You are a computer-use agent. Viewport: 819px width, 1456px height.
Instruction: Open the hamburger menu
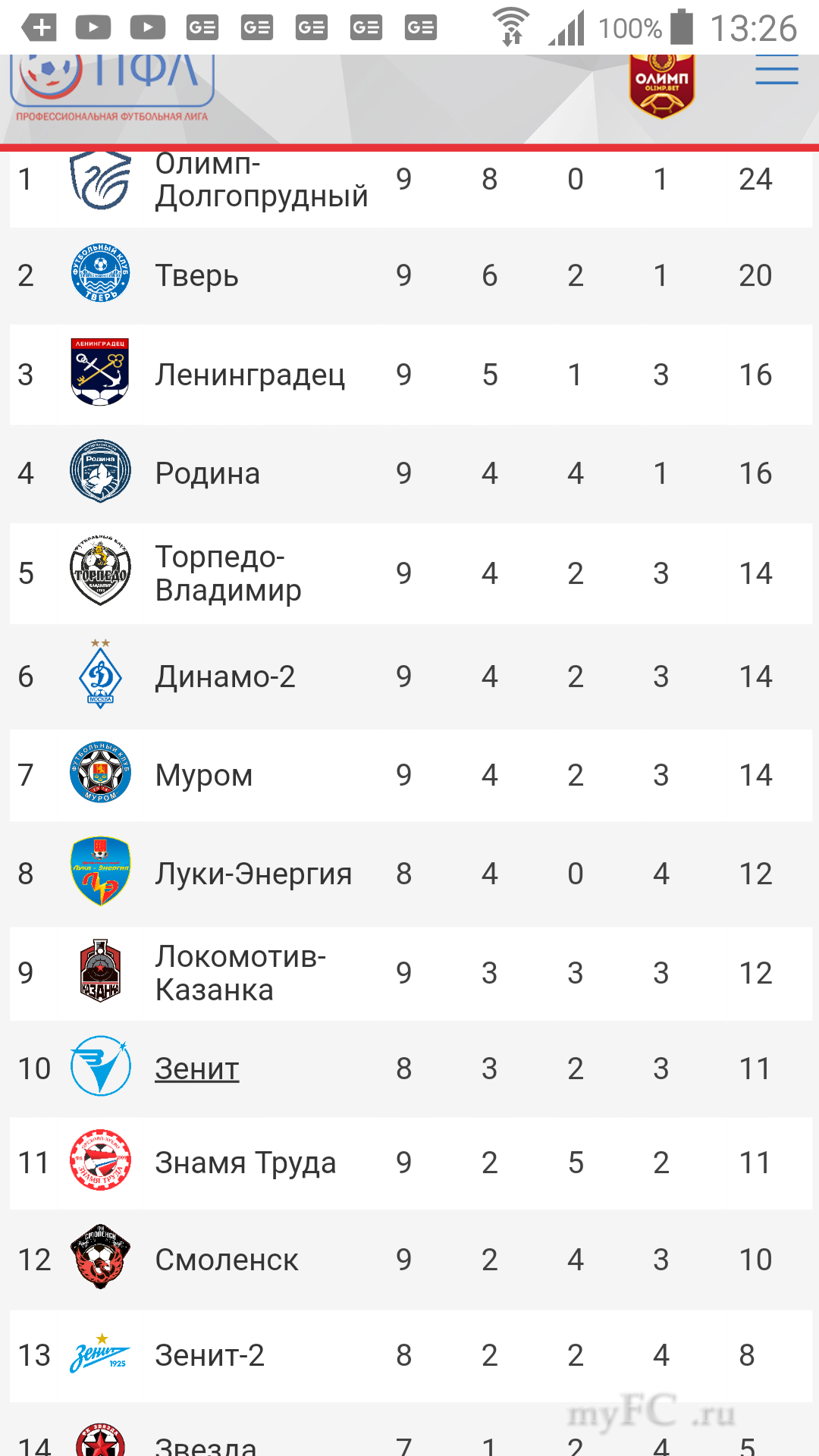point(777,71)
